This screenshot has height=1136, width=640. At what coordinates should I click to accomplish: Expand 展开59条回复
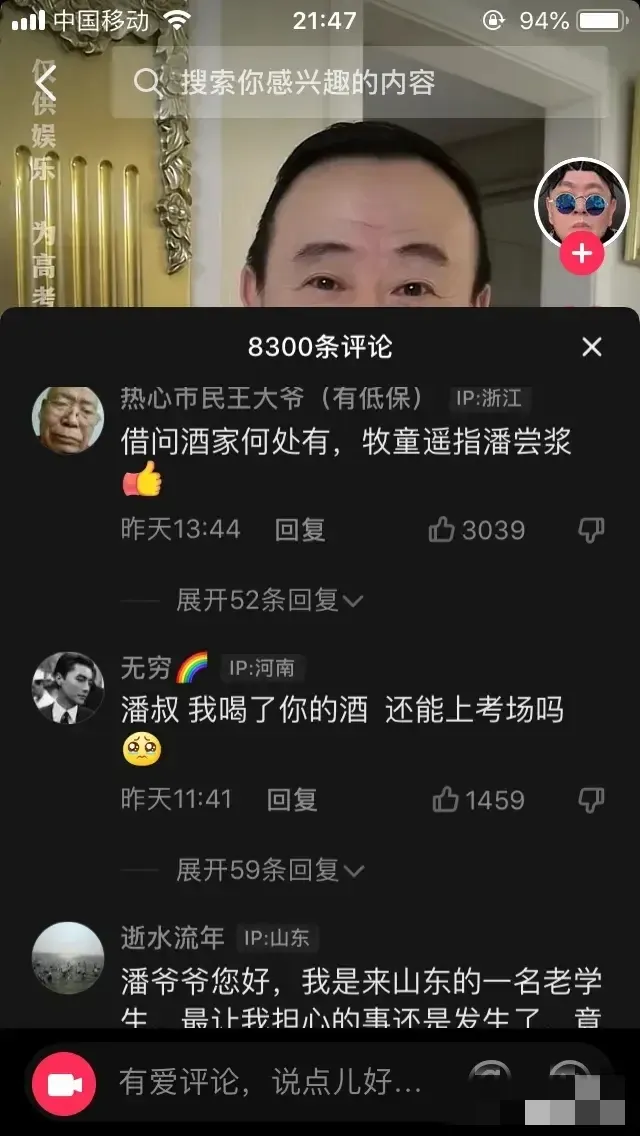pyautogui.click(x=268, y=870)
